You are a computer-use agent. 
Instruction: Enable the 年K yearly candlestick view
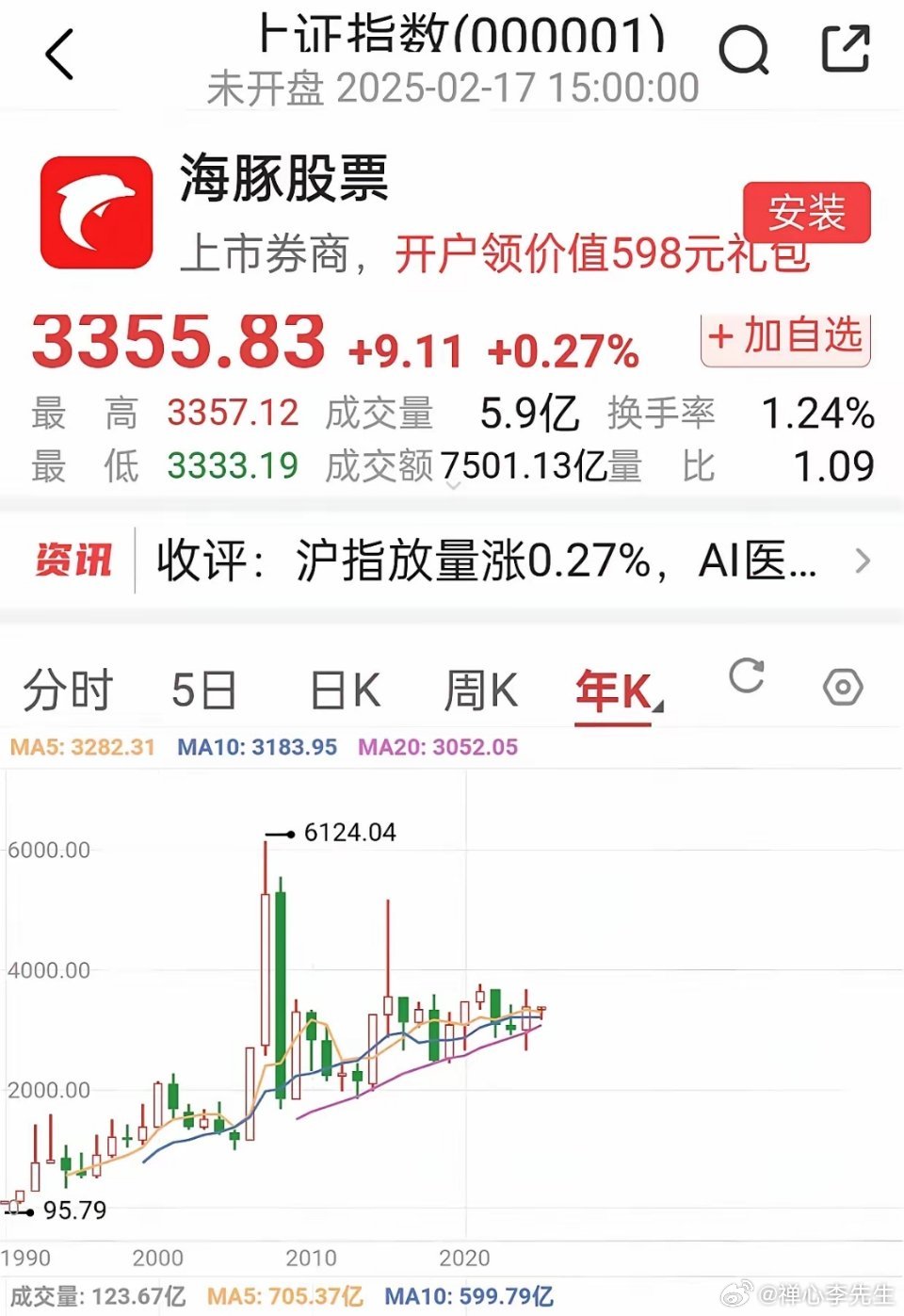click(x=613, y=689)
